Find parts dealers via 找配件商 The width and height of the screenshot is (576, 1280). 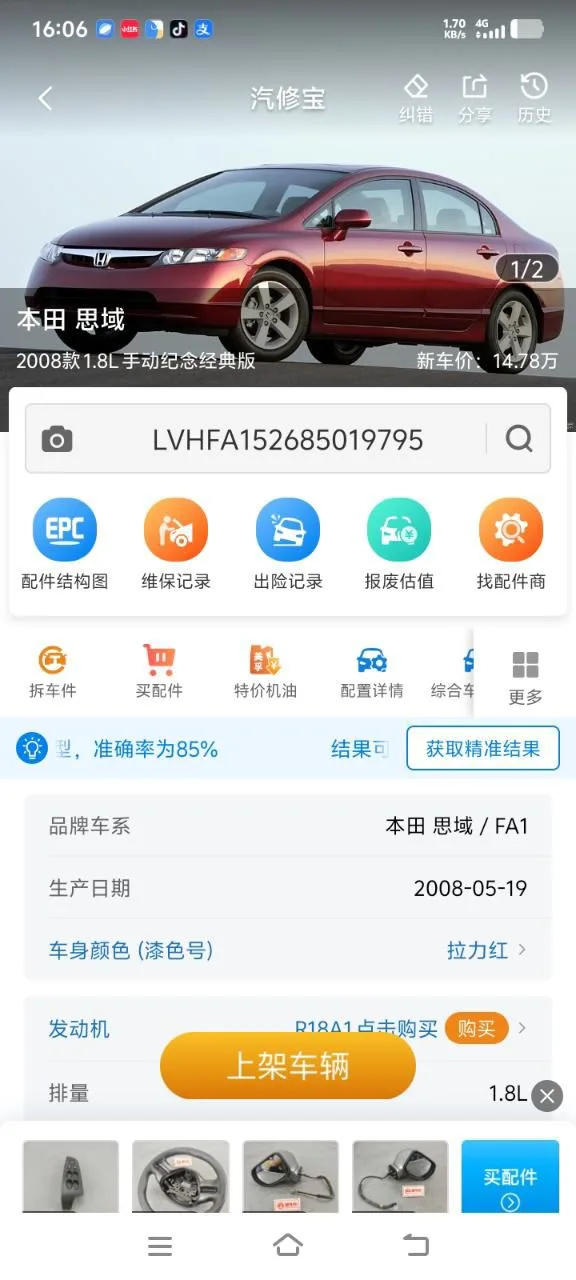click(511, 544)
